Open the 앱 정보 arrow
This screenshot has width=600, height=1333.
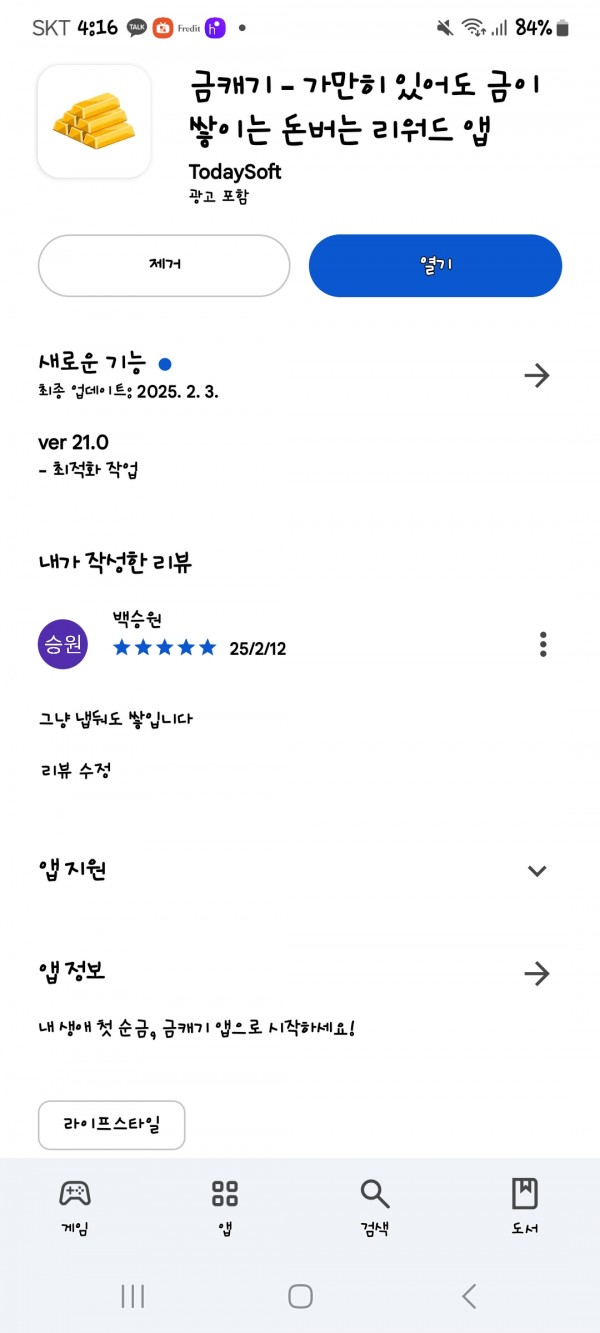(x=537, y=974)
